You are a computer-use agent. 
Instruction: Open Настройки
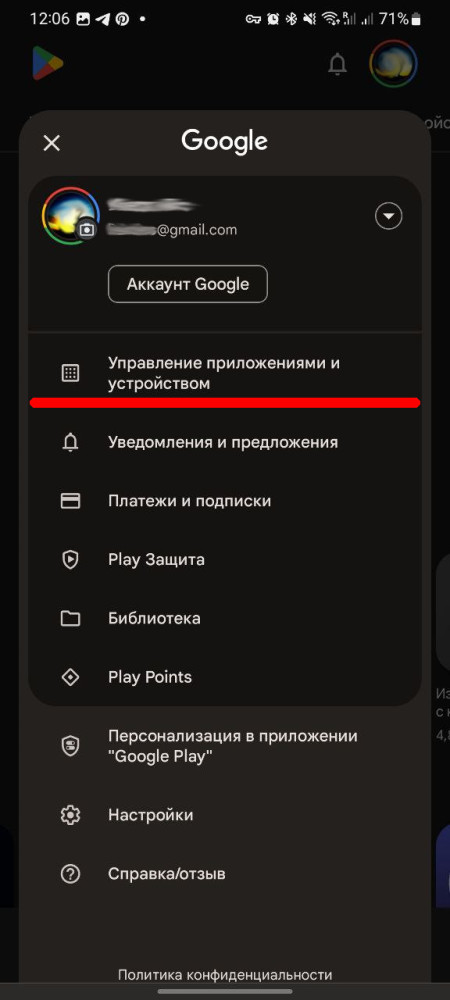coord(225,815)
